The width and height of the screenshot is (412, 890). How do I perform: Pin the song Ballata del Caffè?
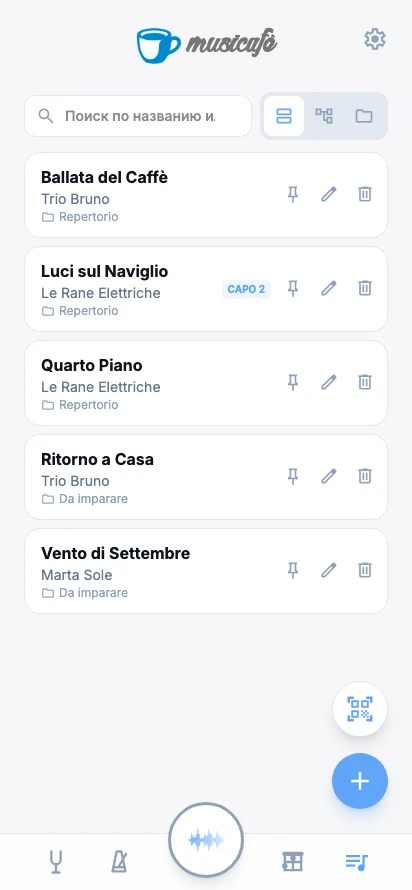click(x=293, y=195)
